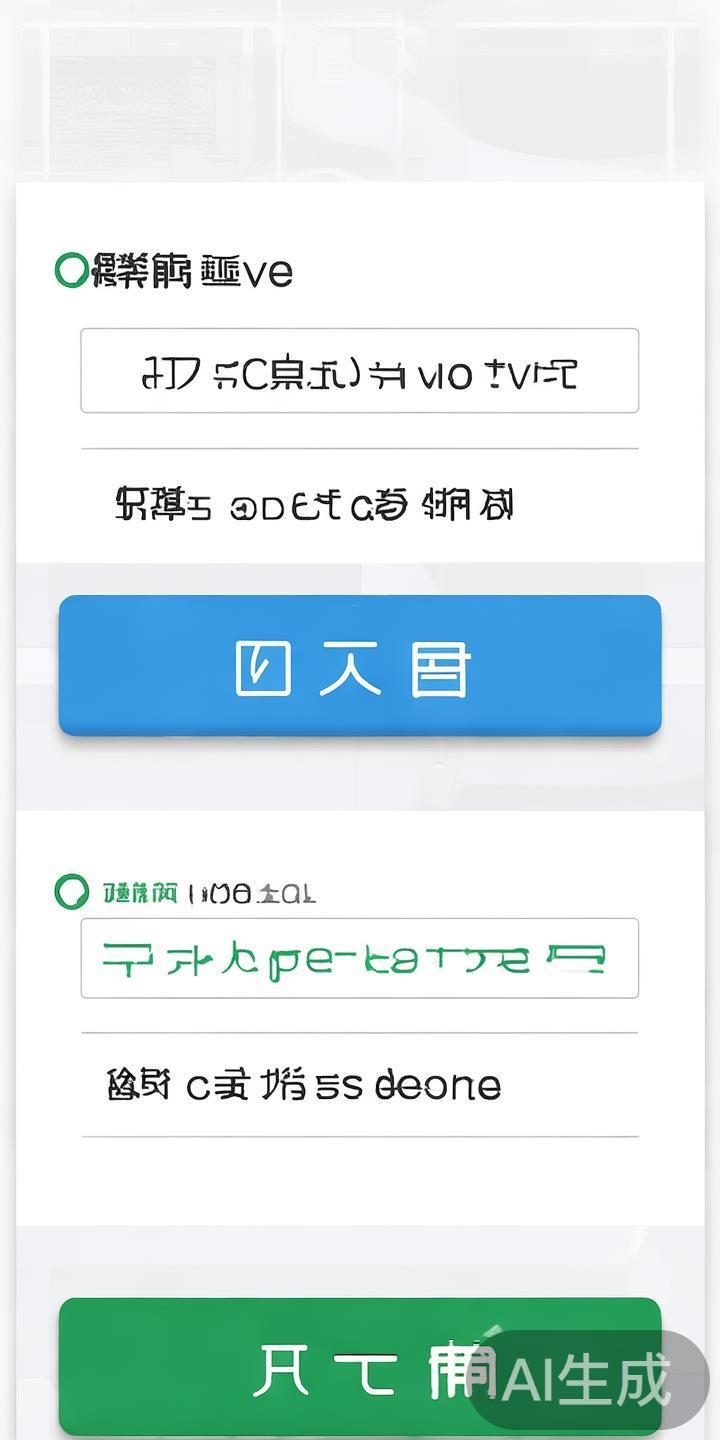
Task: Click the glyph characters on the green button
Action: (360, 1374)
